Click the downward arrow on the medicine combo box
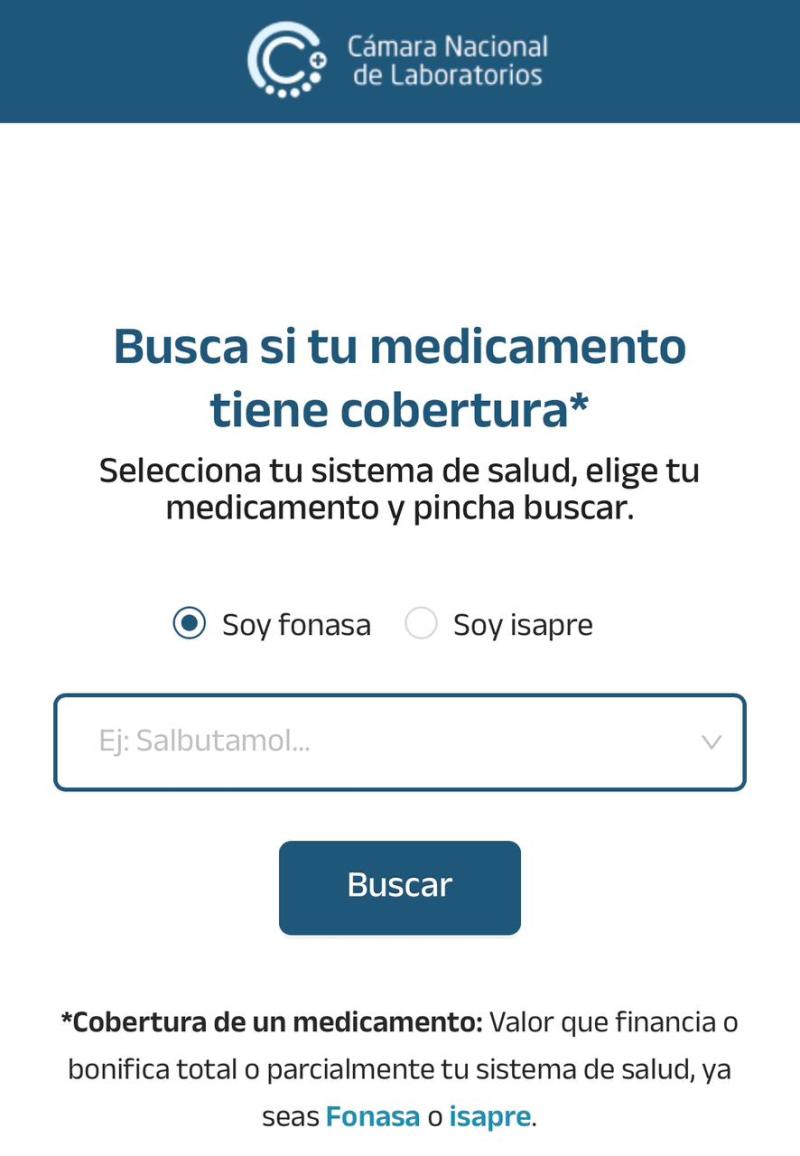 pos(711,741)
